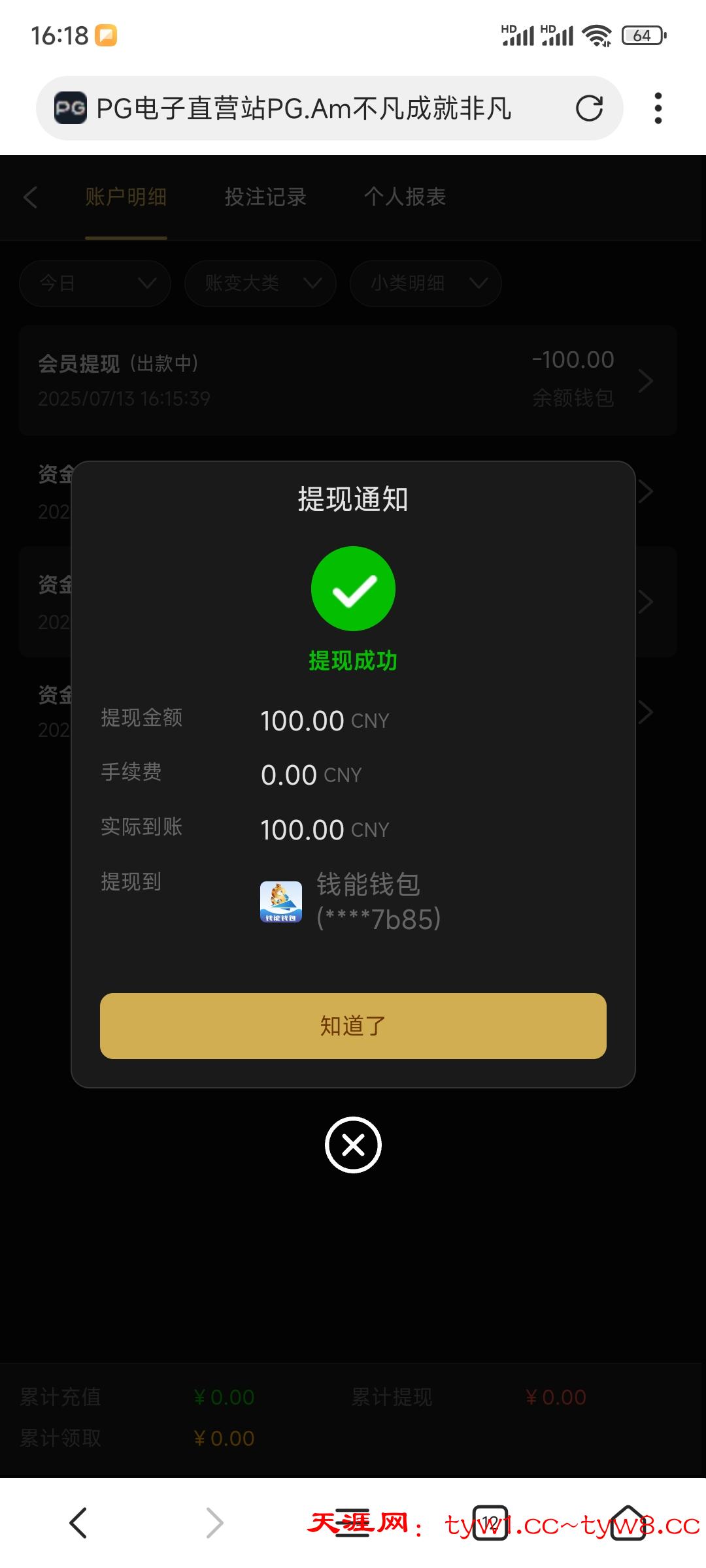This screenshot has height=1568, width=706.
Task: Open the browser overflow menu
Action: (658, 108)
